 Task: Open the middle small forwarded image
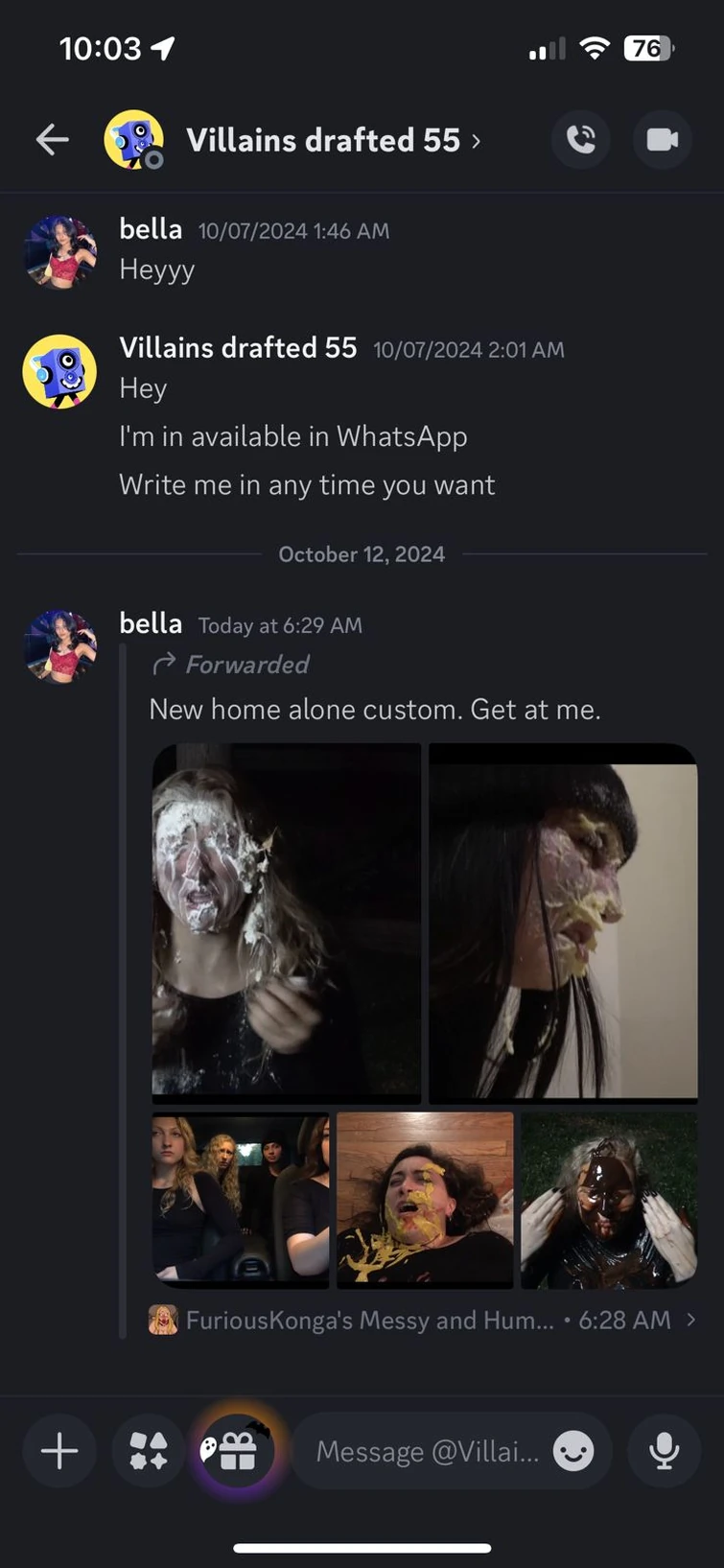pos(425,1199)
